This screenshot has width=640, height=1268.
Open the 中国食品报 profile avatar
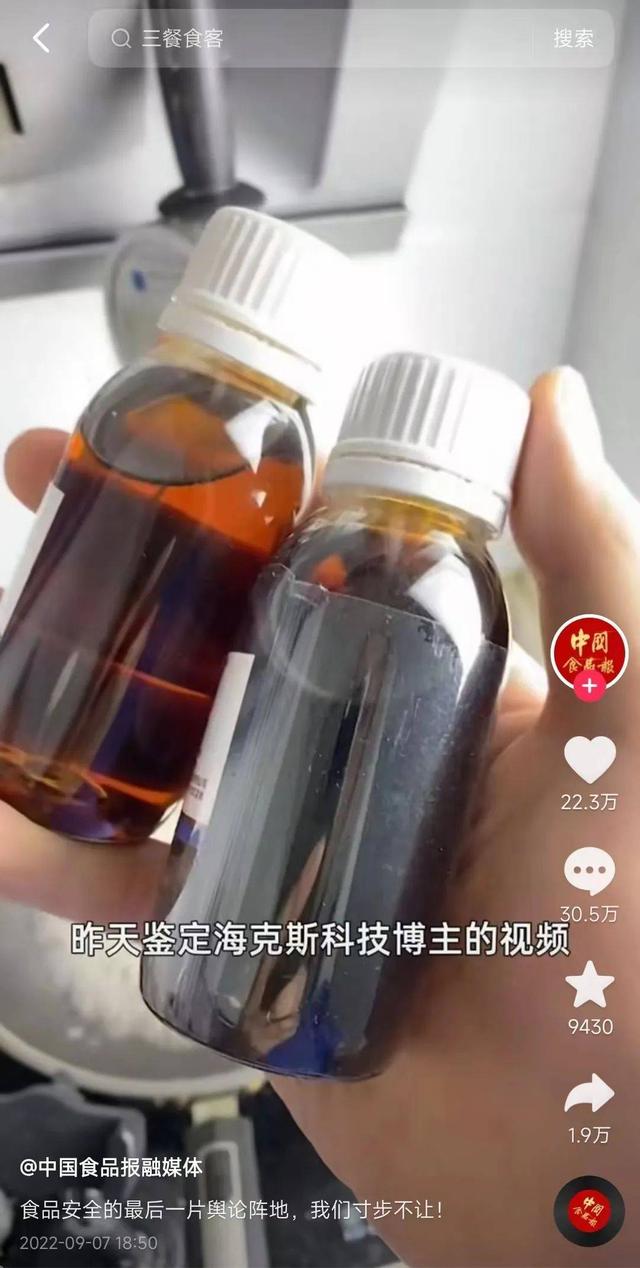point(589,648)
